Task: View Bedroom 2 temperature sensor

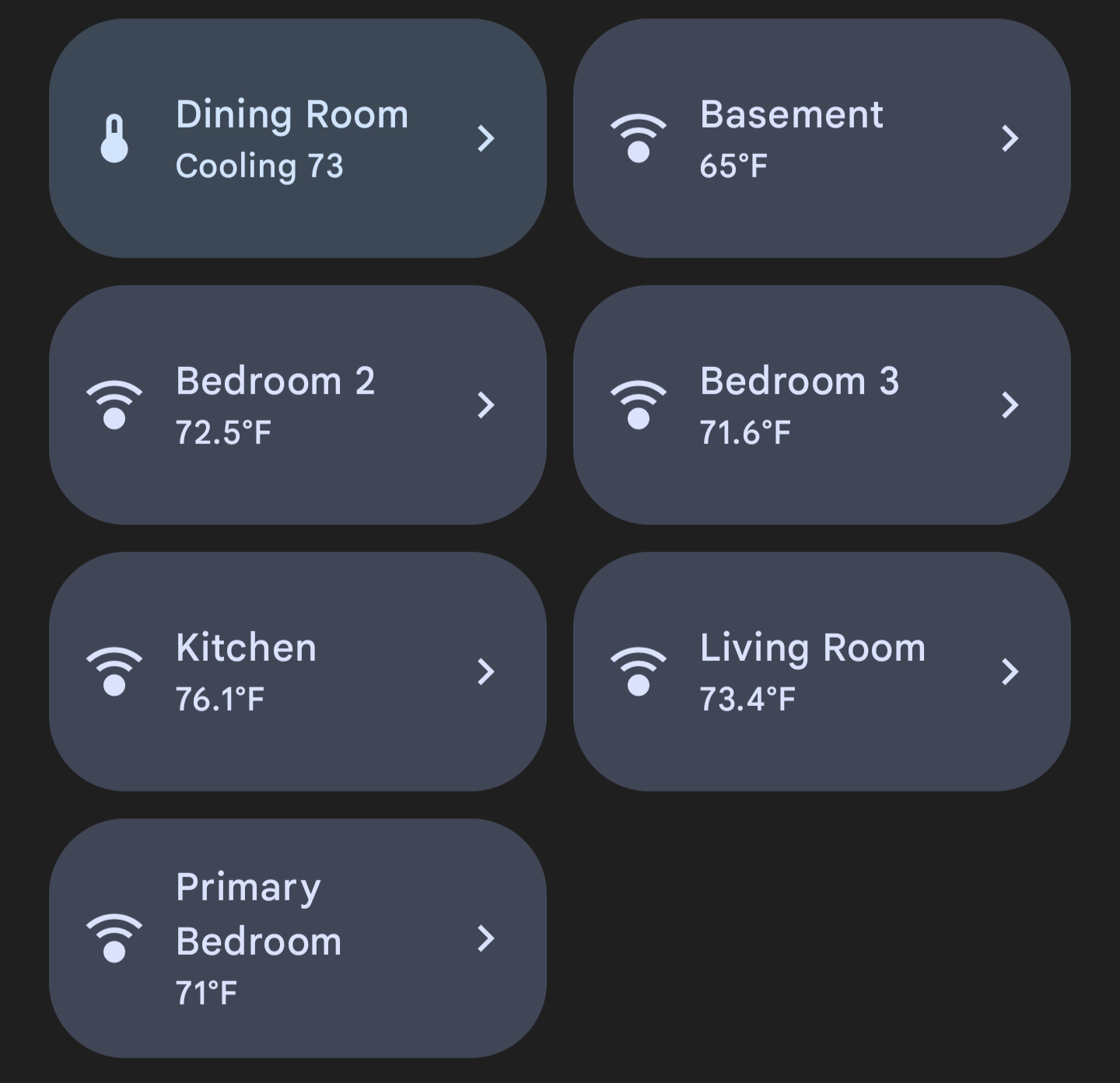Action: point(297,405)
